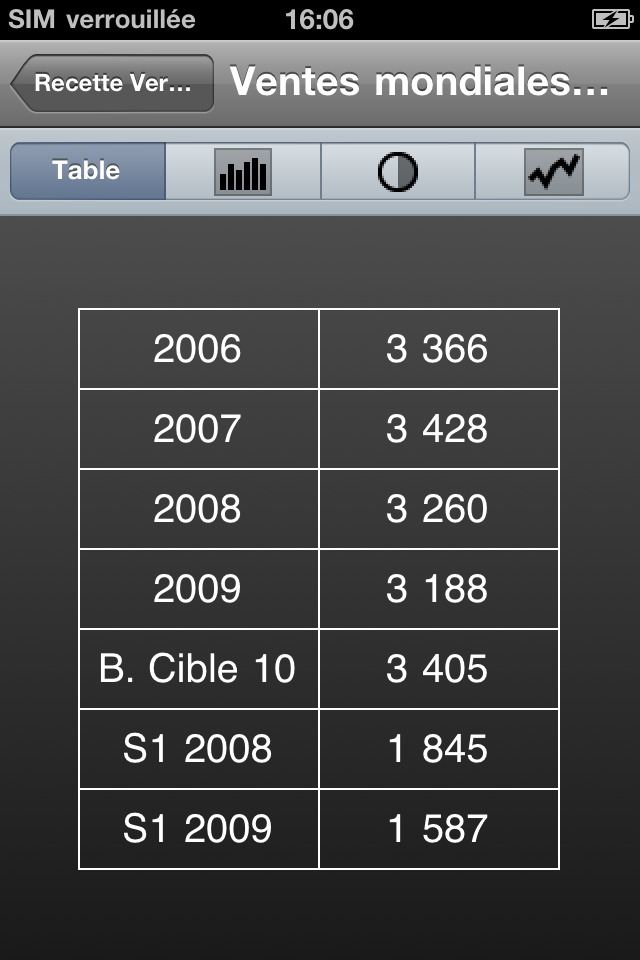Screen dimensions: 640x960
Task: Switch to the pie chart view
Action: [397, 172]
